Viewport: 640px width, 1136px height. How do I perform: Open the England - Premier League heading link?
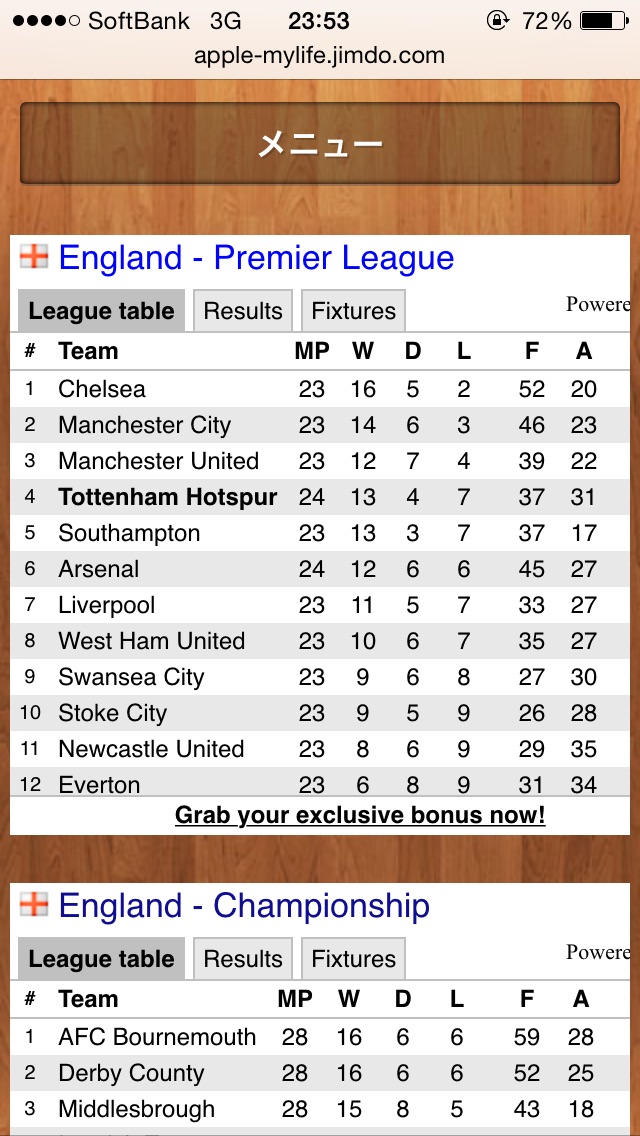pyautogui.click(x=256, y=258)
